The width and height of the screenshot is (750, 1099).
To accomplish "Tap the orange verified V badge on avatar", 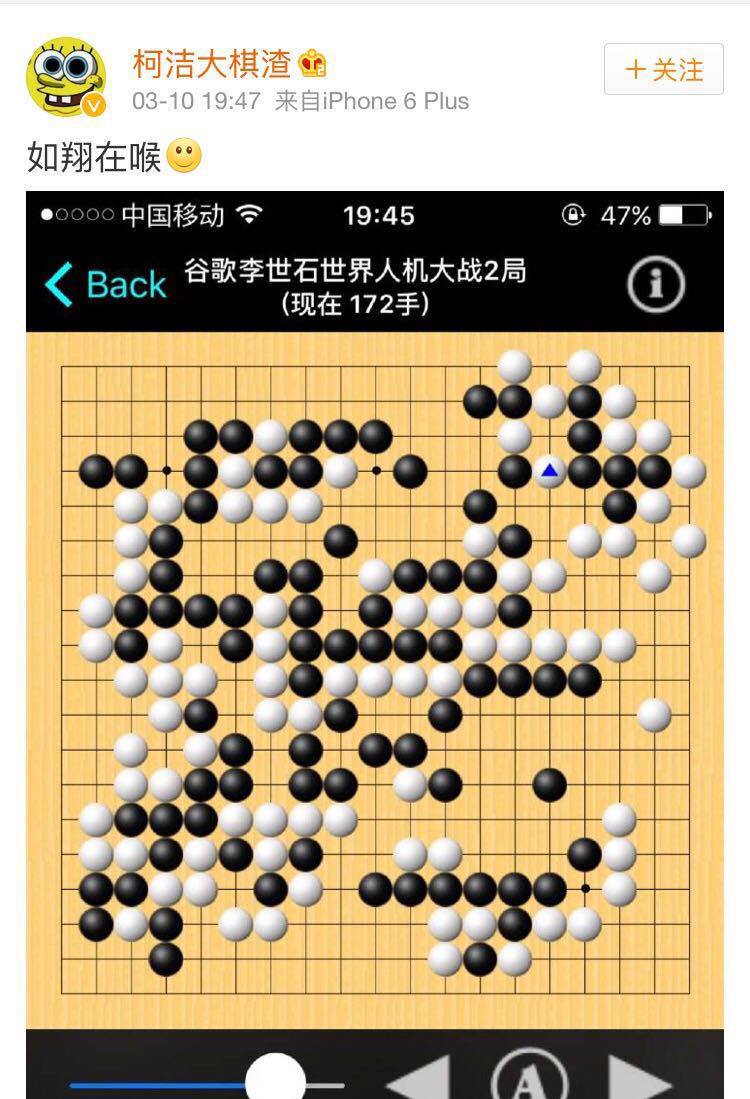I will click(x=94, y=102).
